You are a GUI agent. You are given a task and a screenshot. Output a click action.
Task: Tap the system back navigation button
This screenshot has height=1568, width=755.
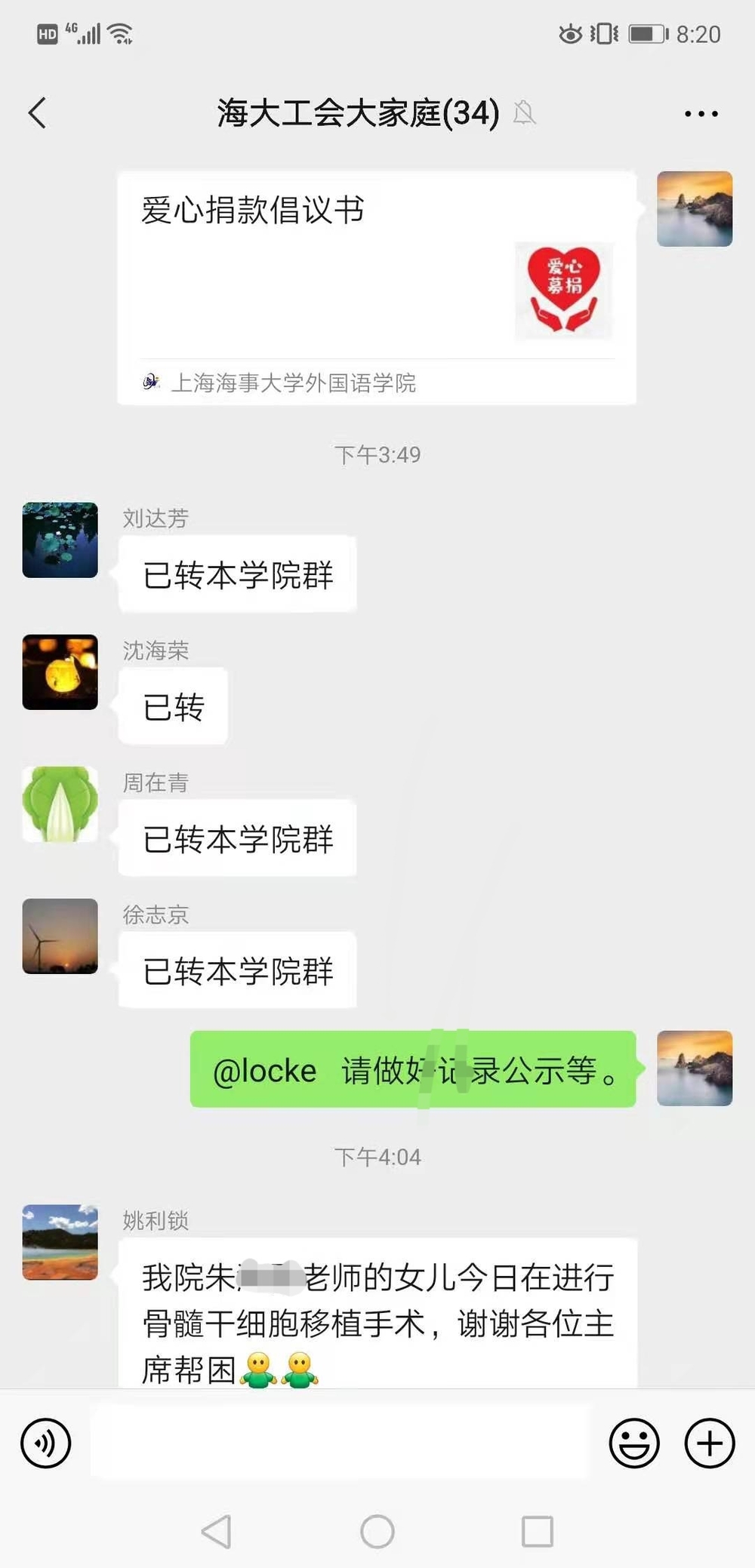tap(217, 1531)
